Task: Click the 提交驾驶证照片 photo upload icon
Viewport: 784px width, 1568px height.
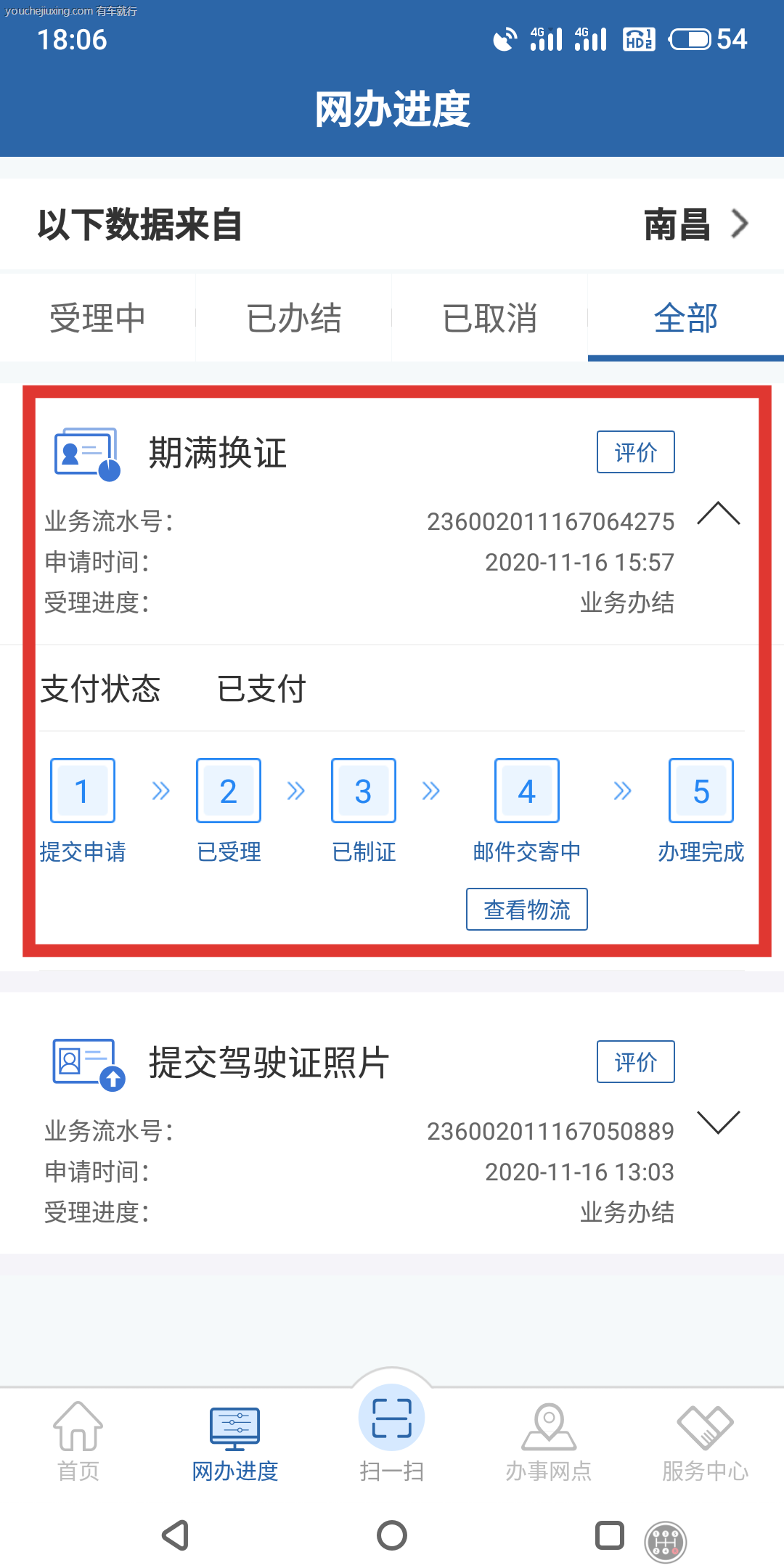Action: (x=84, y=1064)
